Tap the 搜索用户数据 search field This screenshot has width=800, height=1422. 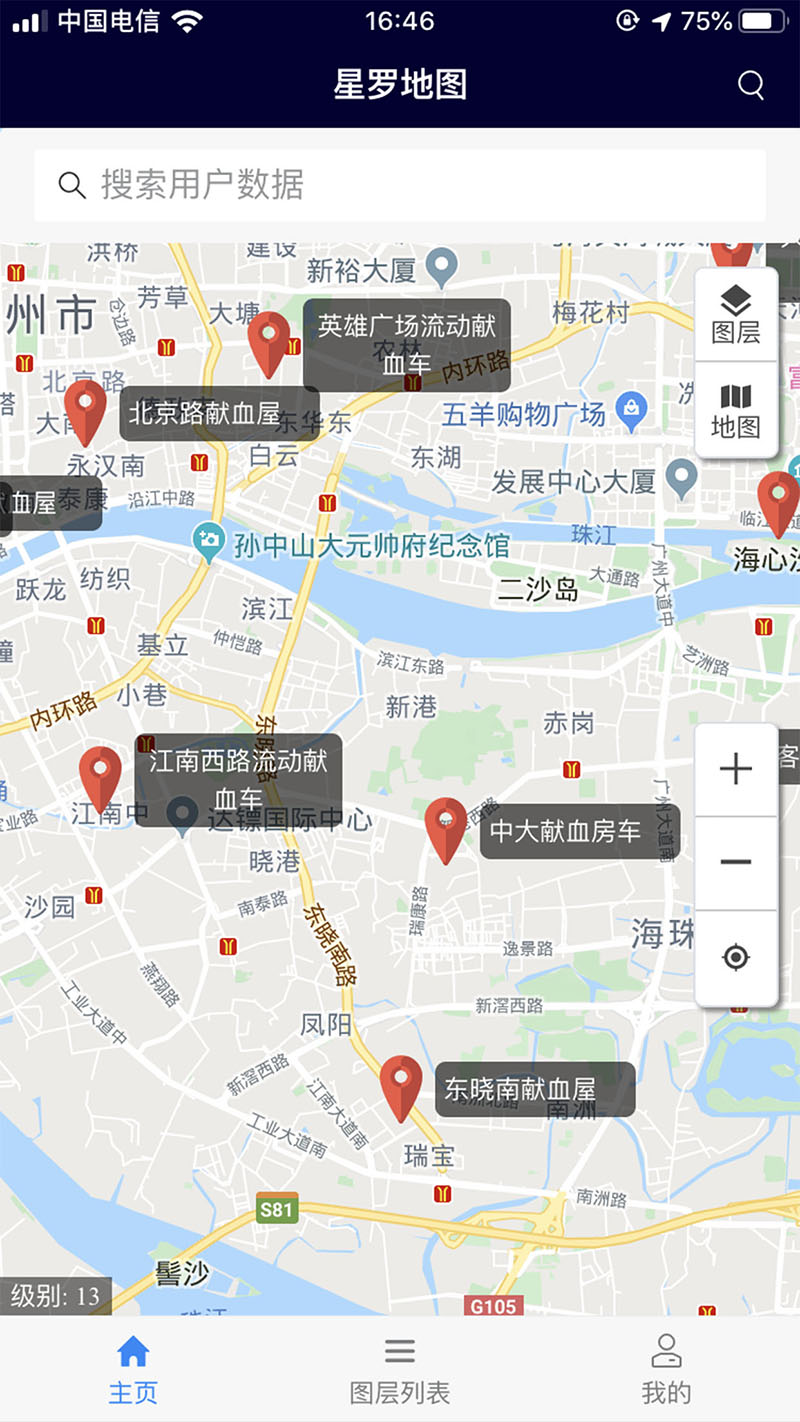click(x=400, y=185)
